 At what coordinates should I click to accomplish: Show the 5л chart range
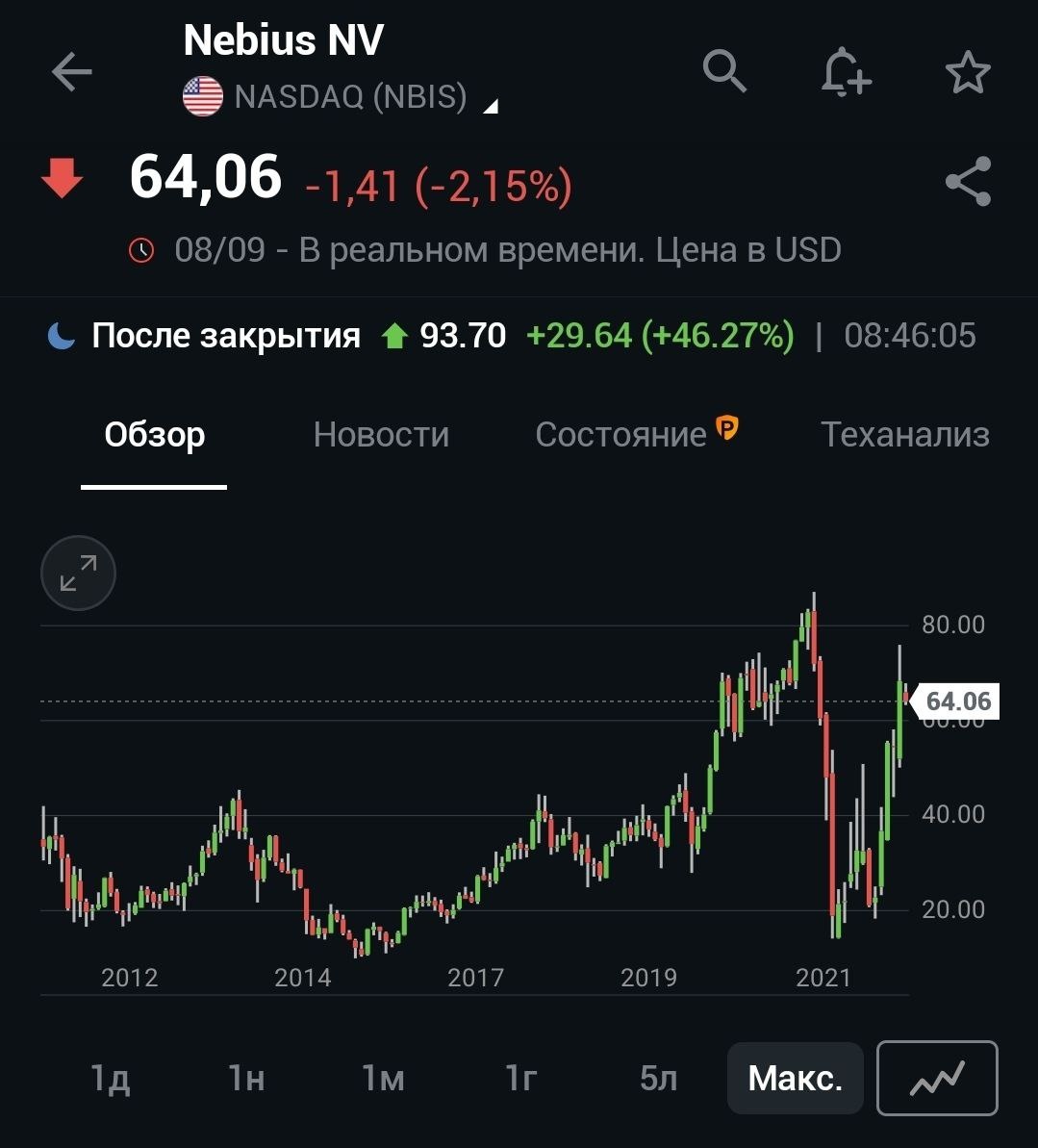click(x=658, y=1079)
